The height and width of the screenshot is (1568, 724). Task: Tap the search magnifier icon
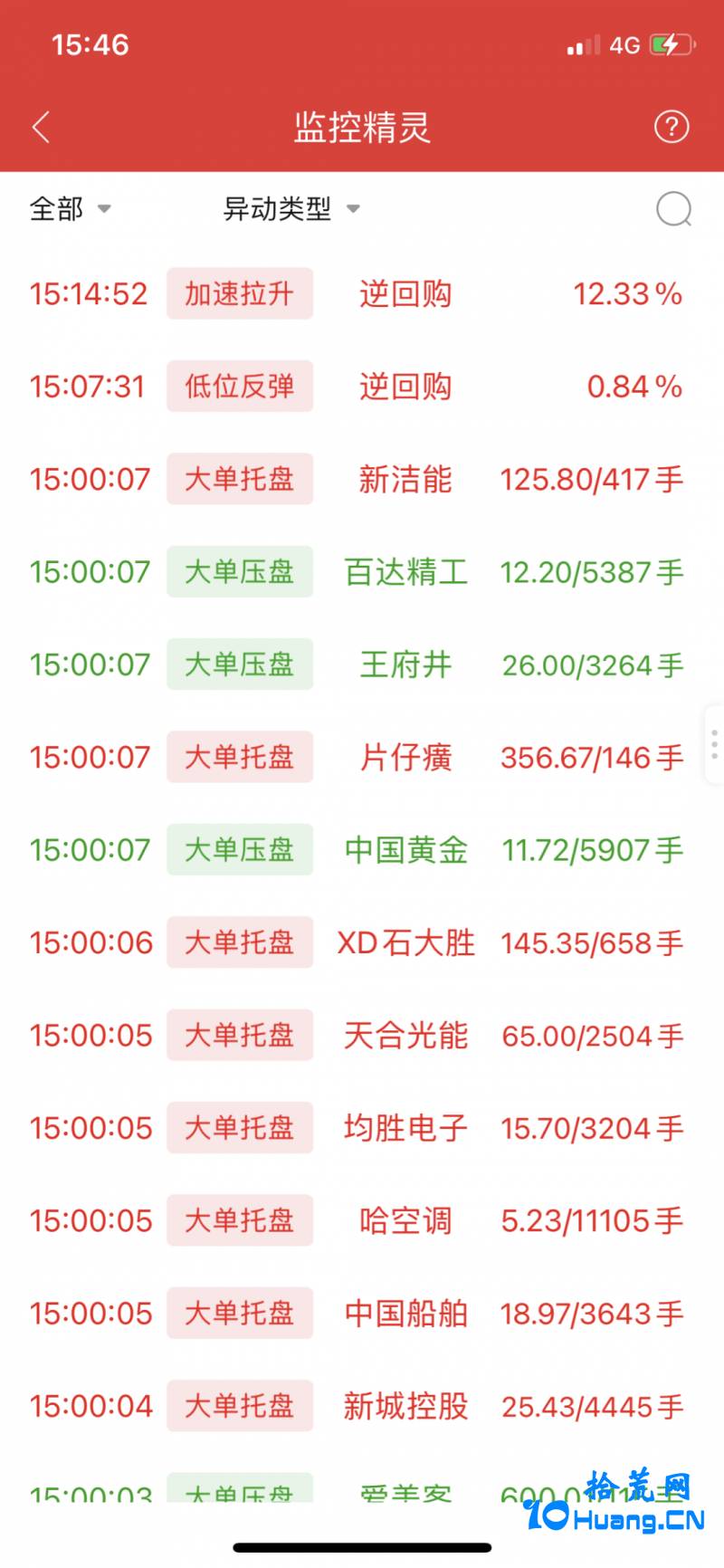[x=674, y=210]
